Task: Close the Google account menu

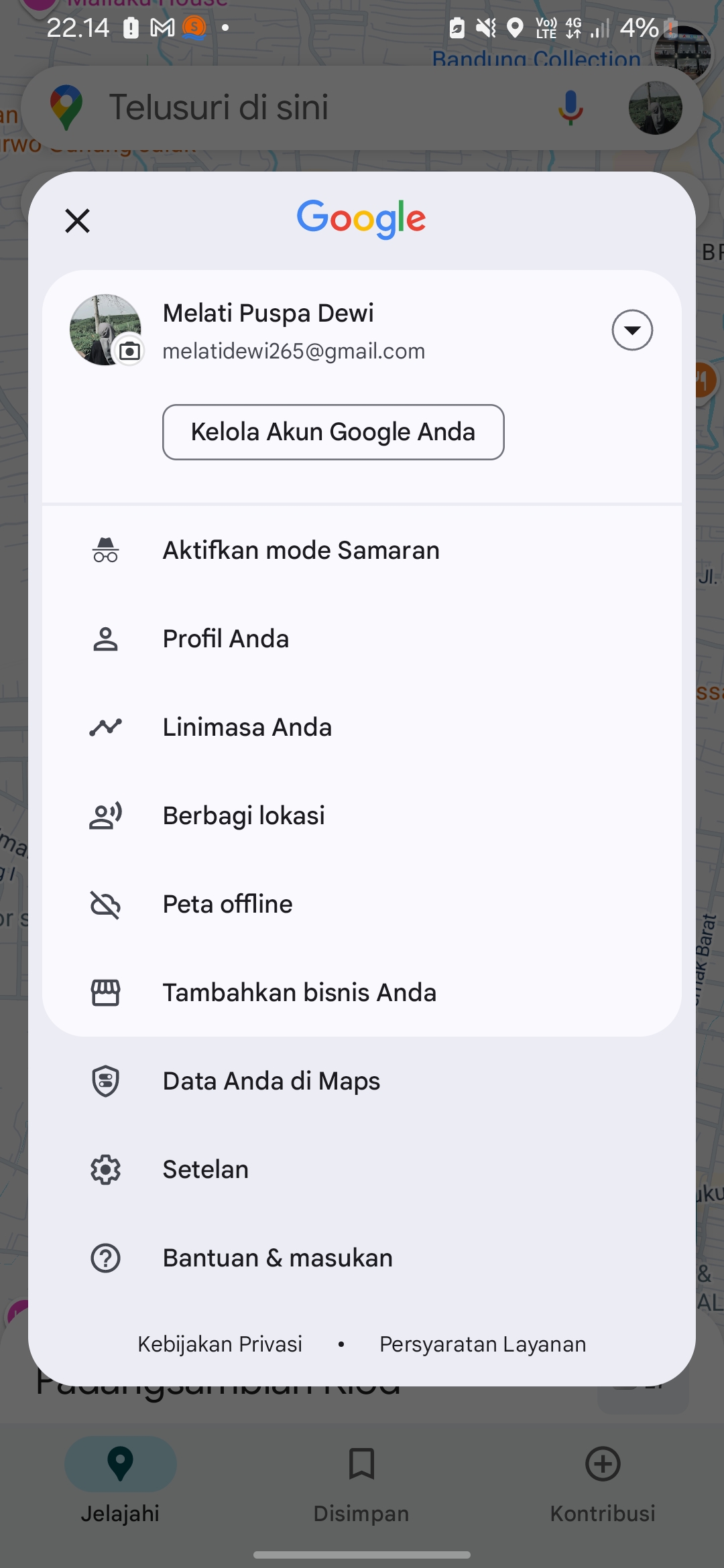Action: (78, 220)
